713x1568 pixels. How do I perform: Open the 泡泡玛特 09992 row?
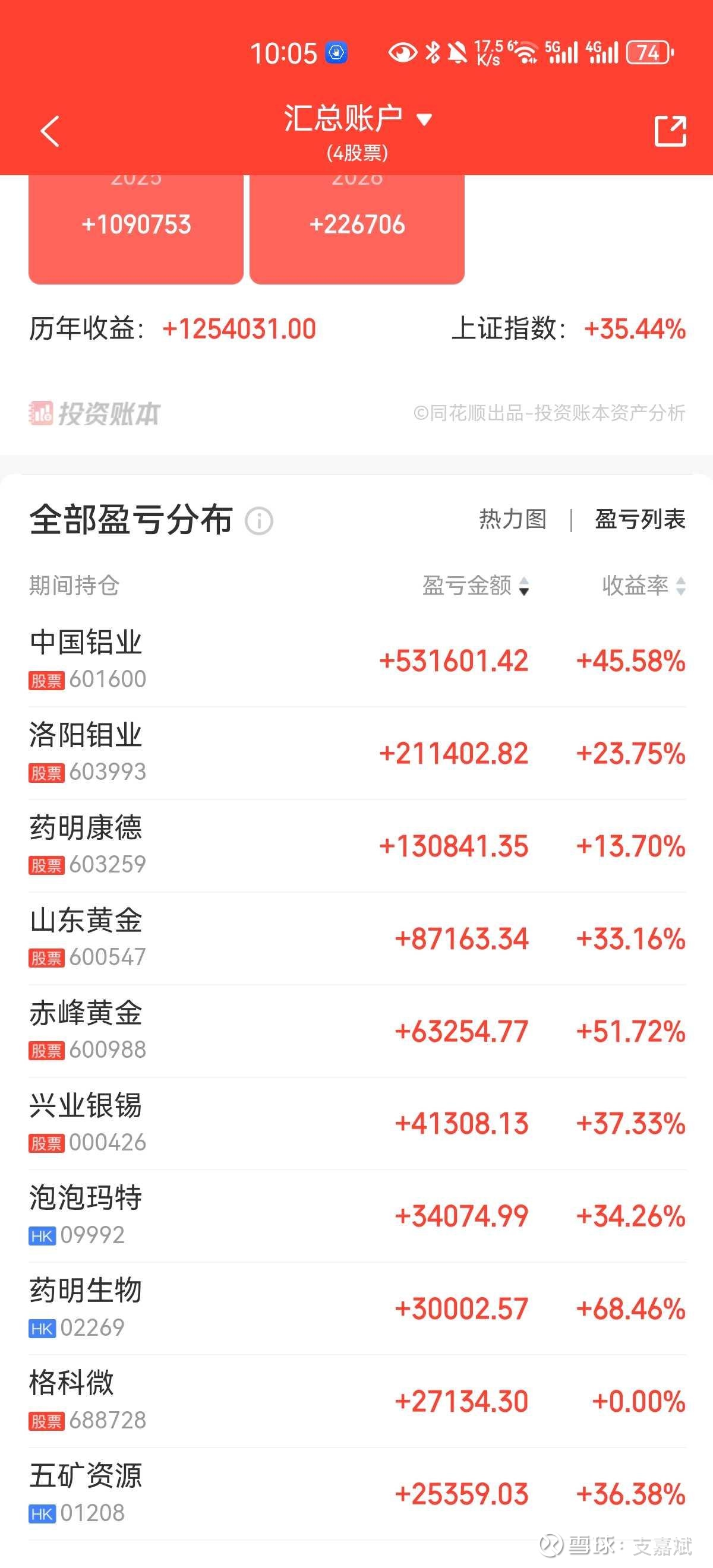(x=357, y=1216)
